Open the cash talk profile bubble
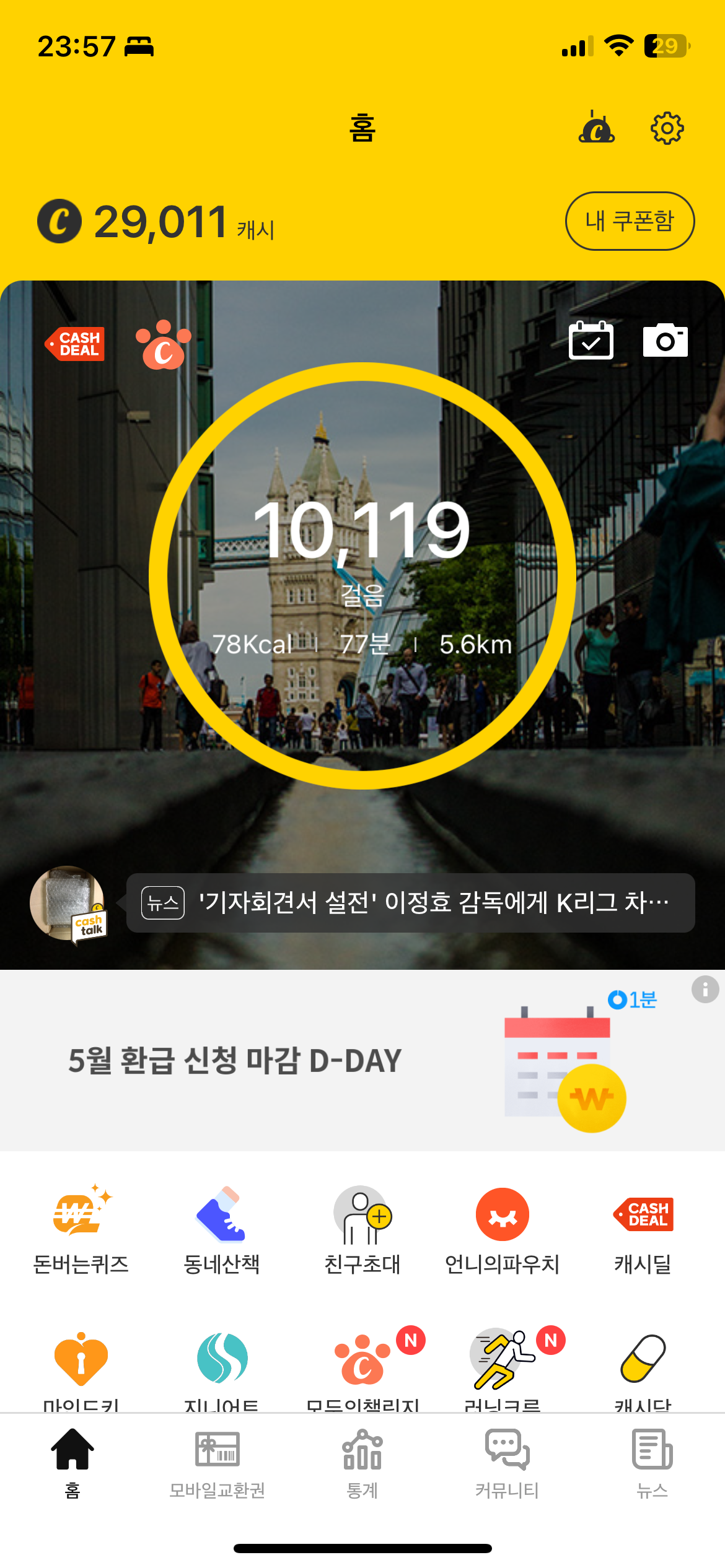Image resolution: width=725 pixels, height=1568 pixels. (x=68, y=904)
